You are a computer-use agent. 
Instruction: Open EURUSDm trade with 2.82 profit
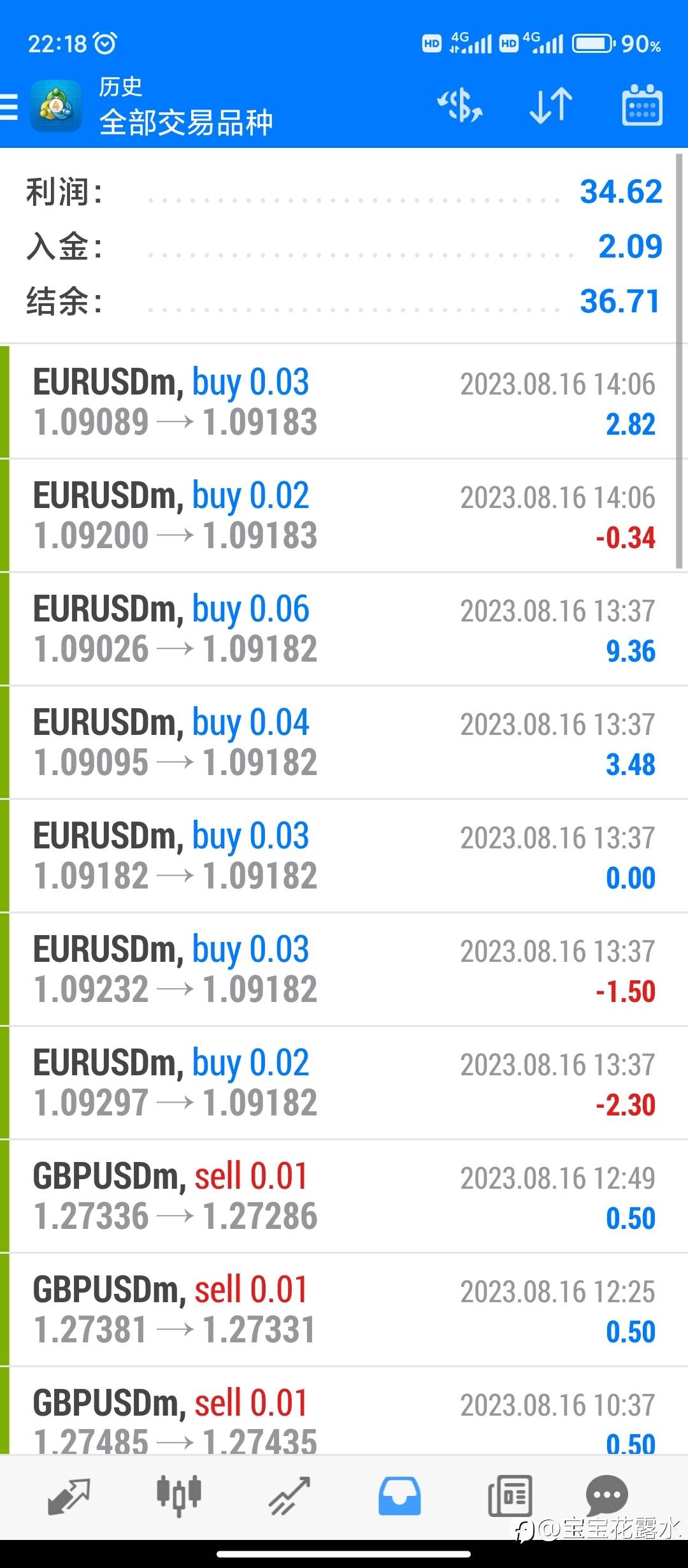(344, 402)
